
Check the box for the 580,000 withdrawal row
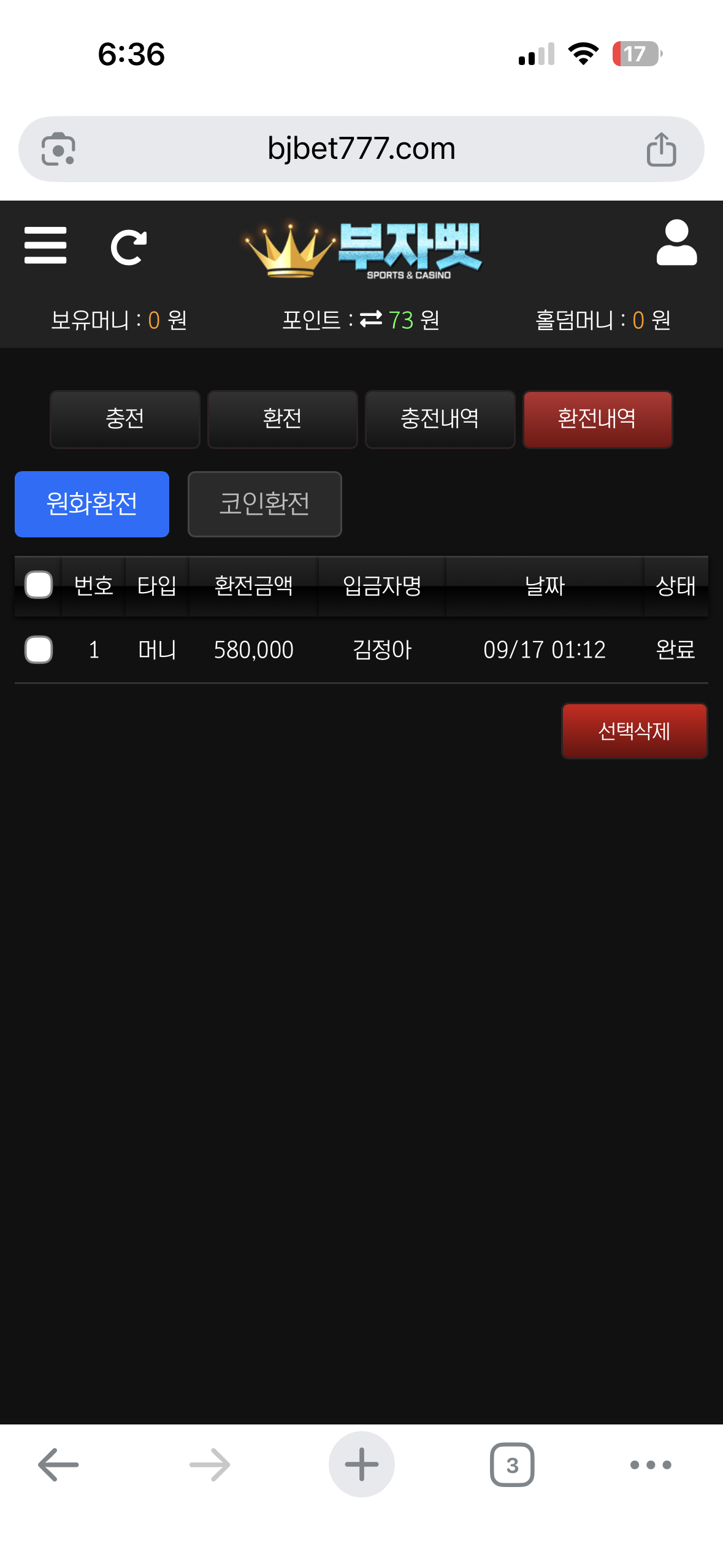(x=39, y=650)
